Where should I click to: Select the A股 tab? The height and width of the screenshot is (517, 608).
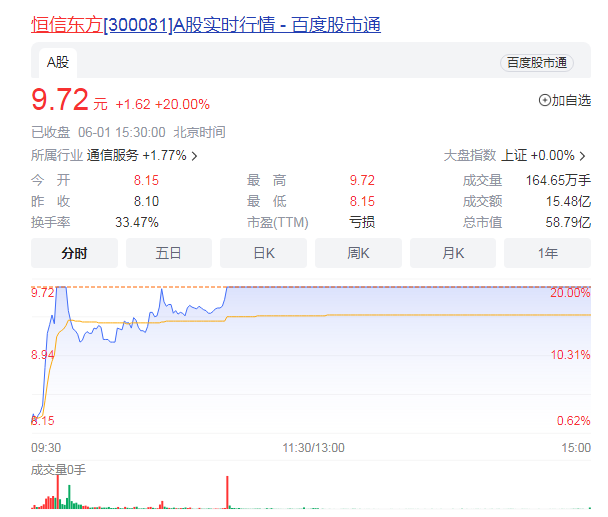coord(58,62)
